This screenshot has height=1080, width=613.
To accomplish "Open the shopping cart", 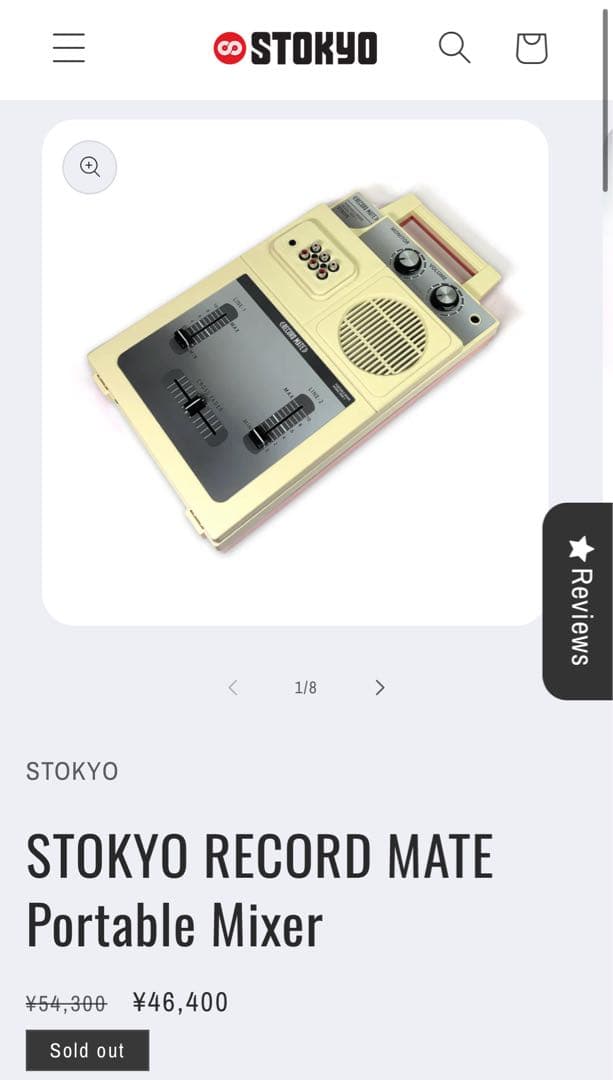I will 531,48.
